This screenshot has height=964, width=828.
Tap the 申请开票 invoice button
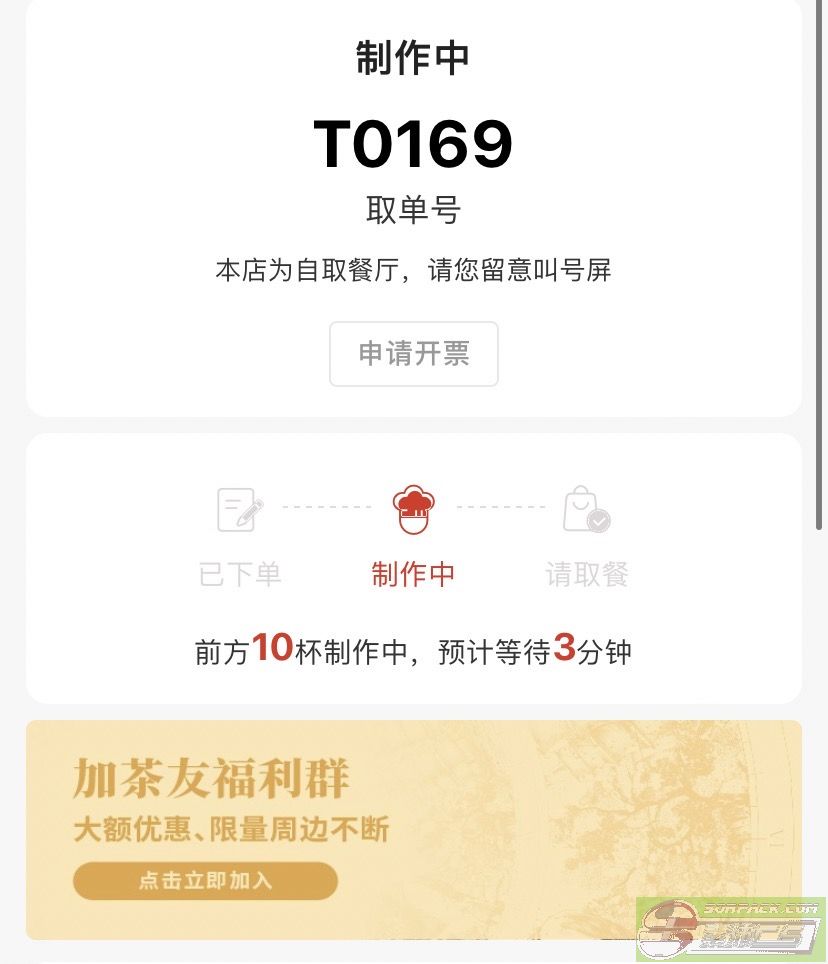[413, 354]
